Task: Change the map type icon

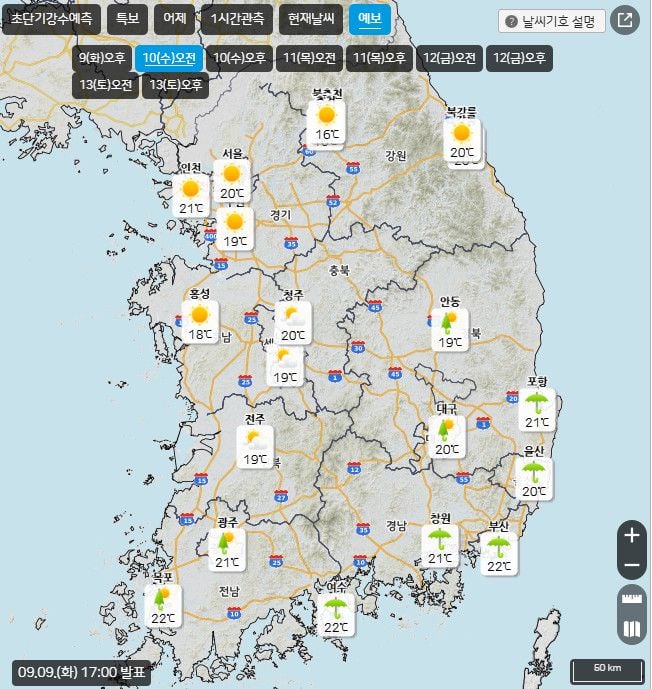Action: (631, 630)
